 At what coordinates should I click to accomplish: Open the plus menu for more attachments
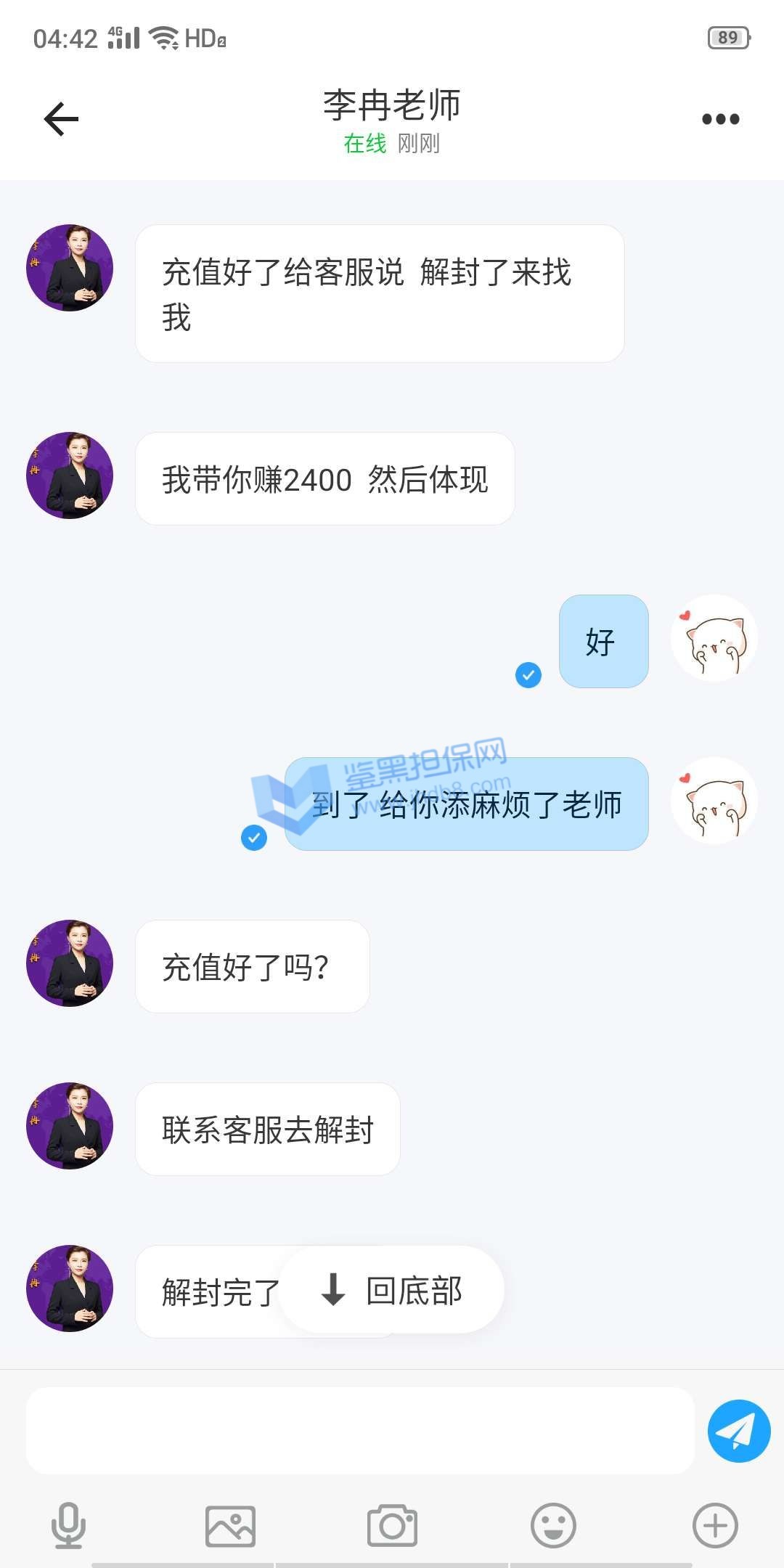click(x=715, y=1525)
